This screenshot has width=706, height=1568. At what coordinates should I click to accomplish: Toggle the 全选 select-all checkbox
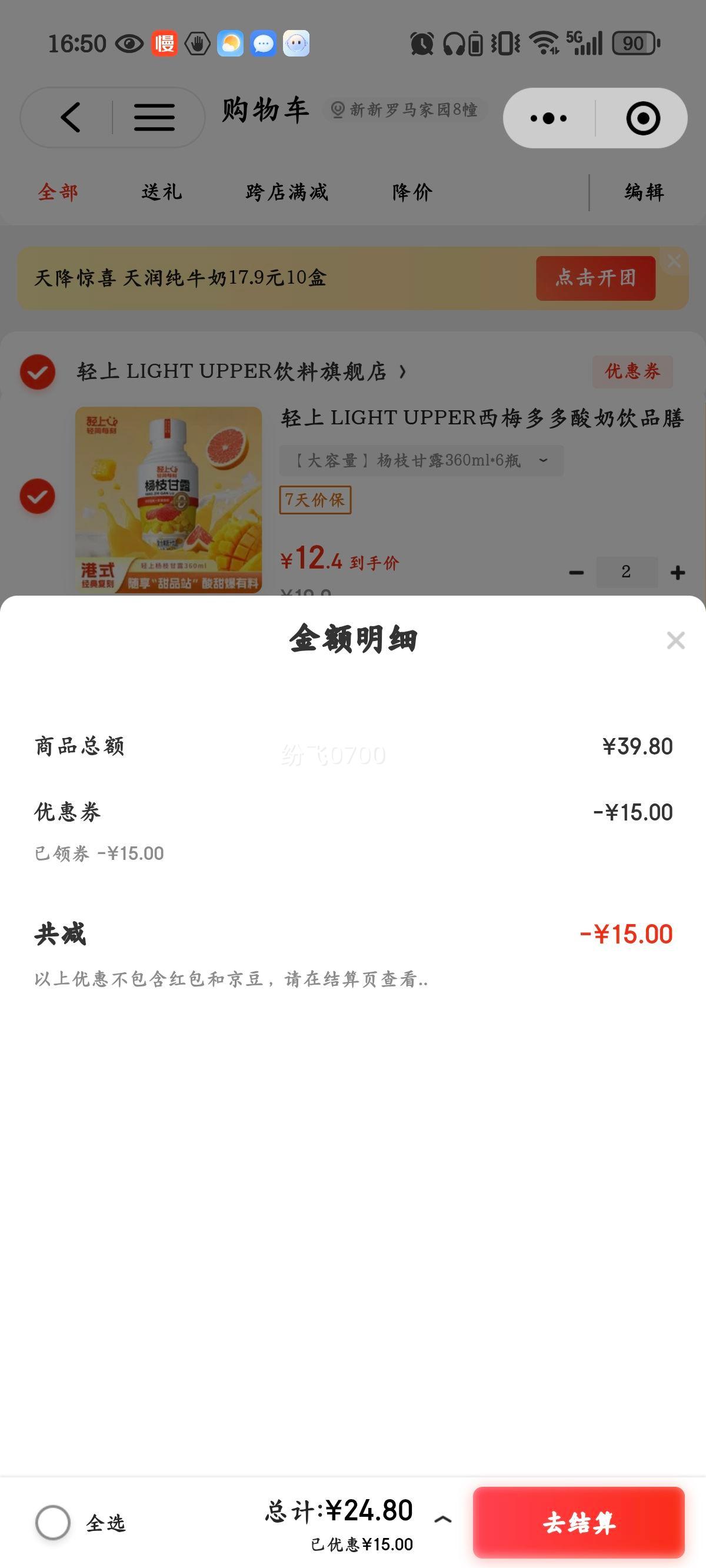click(x=53, y=1523)
